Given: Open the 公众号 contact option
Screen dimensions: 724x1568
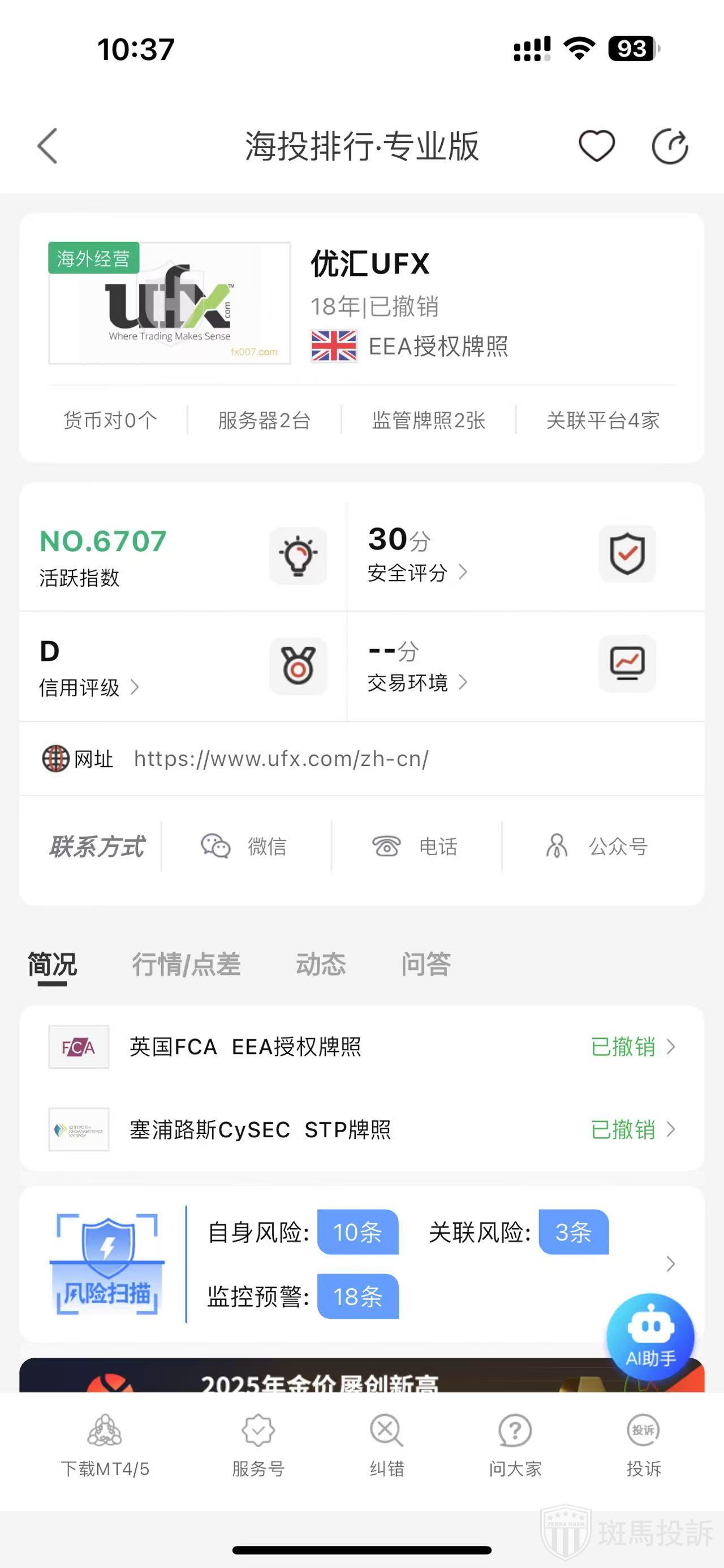Looking at the screenshot, I should 597,846.
